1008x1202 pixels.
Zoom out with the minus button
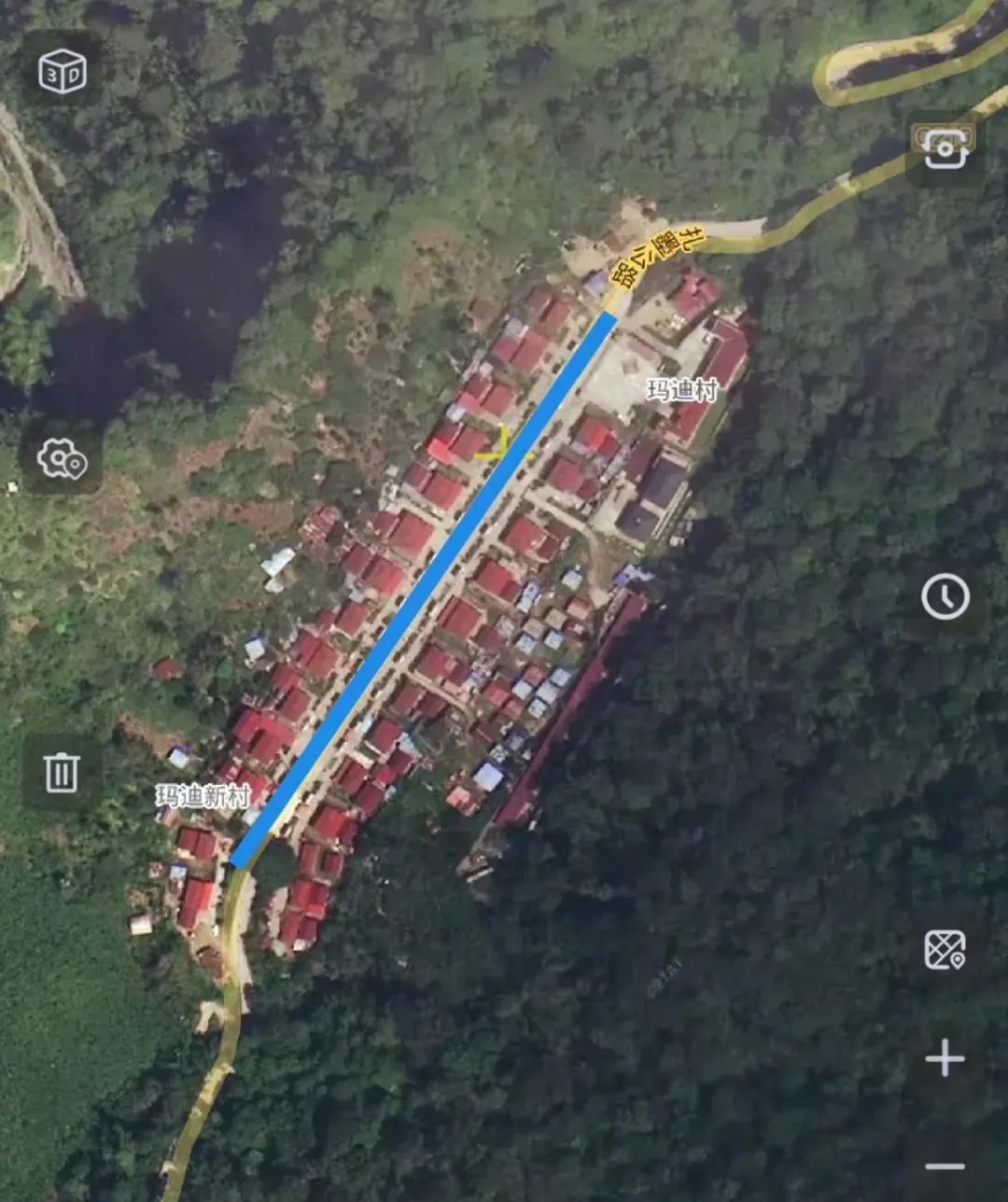945,1167
